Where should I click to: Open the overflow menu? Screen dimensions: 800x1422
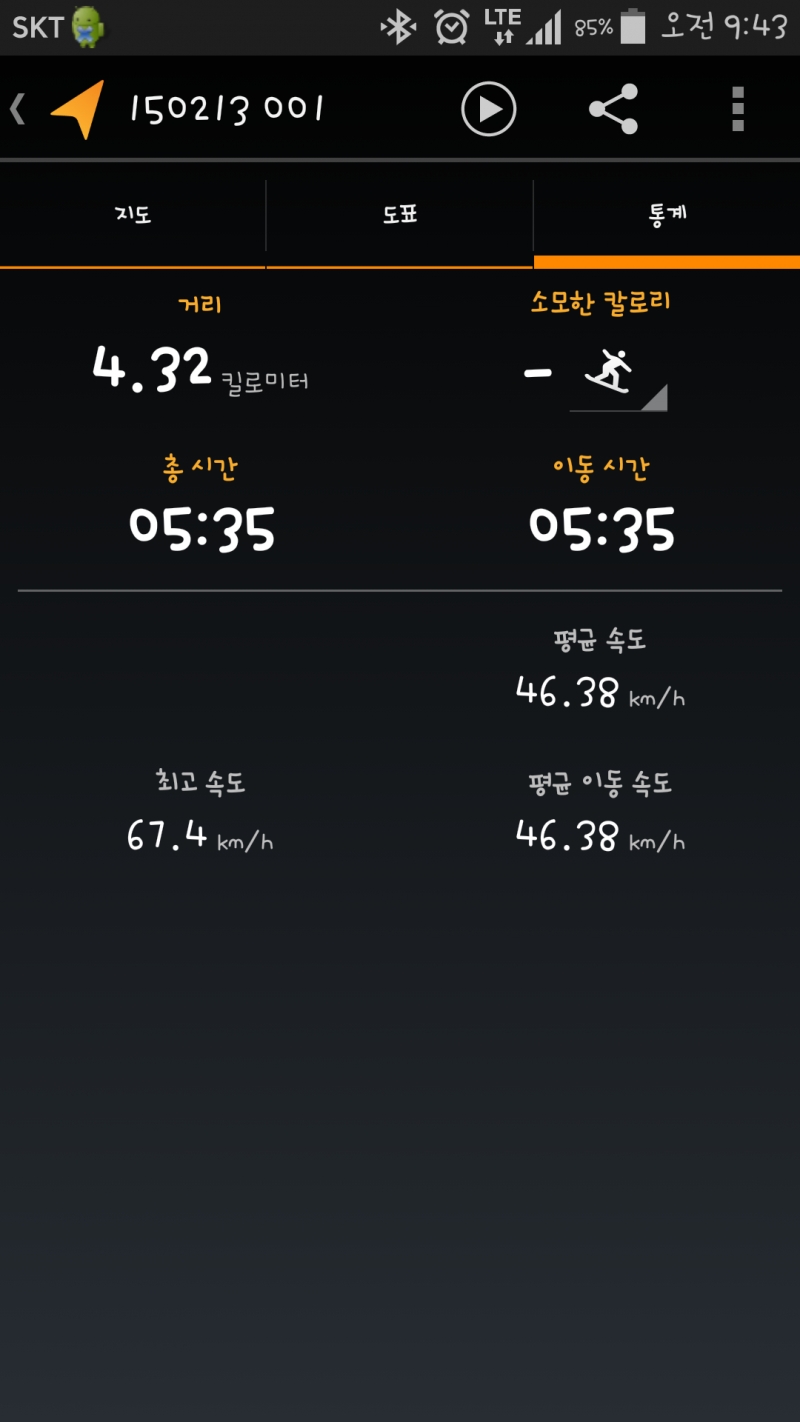click(738, 109)
